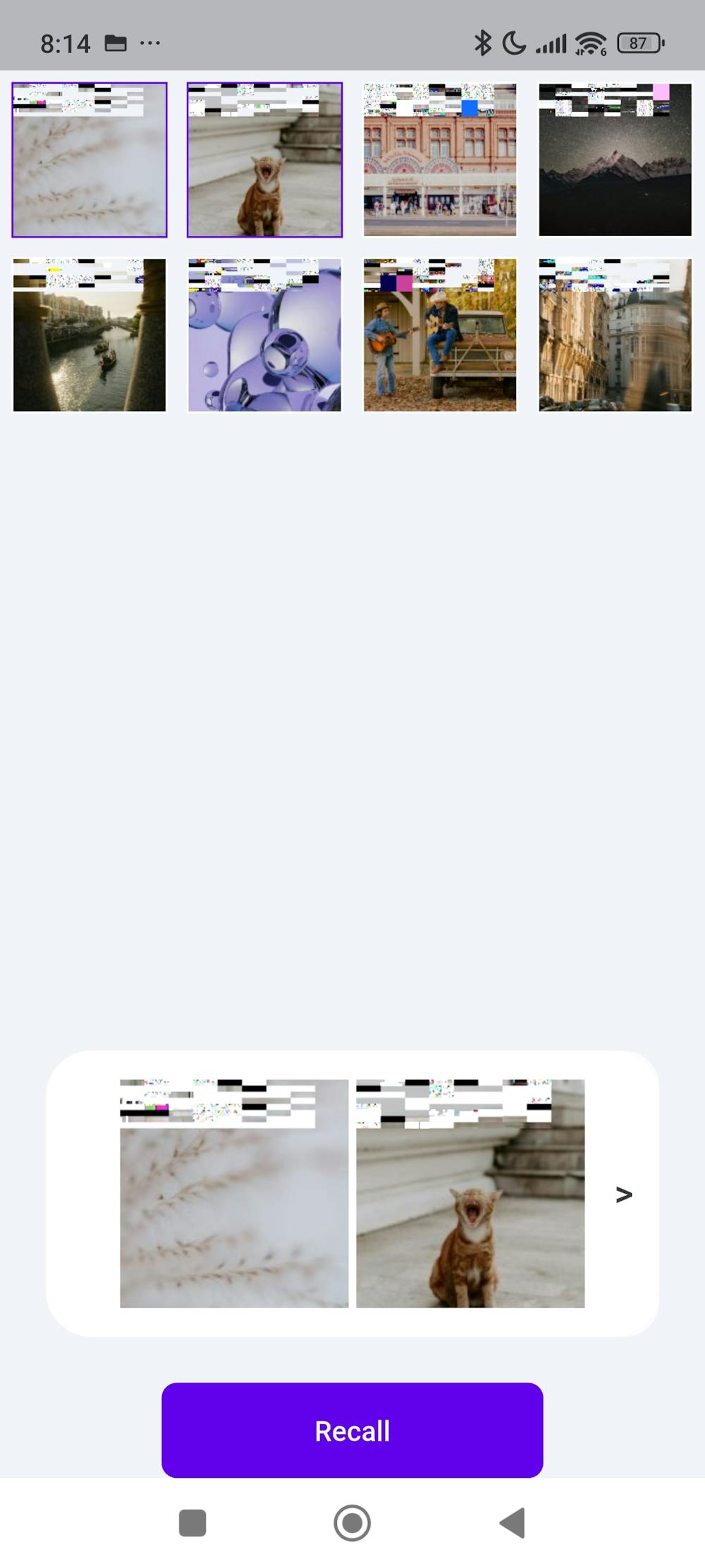This screenshot has width=705, height=1568.
Task: Select the canal with gondolas photo
Action: [90, 335]
